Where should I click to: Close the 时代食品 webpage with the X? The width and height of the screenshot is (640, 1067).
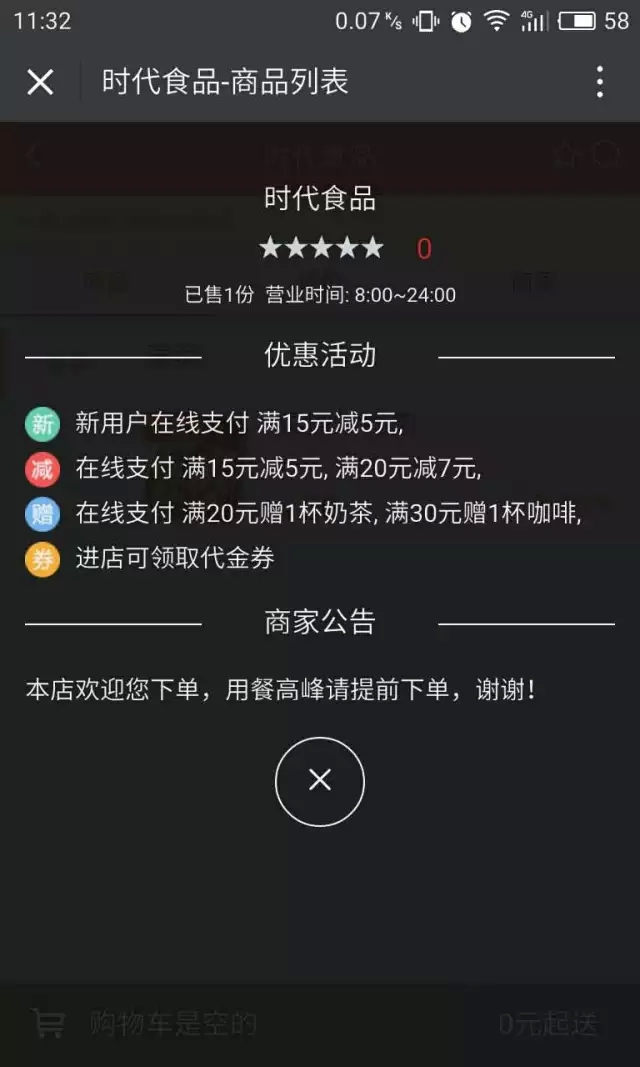(40, 82)
